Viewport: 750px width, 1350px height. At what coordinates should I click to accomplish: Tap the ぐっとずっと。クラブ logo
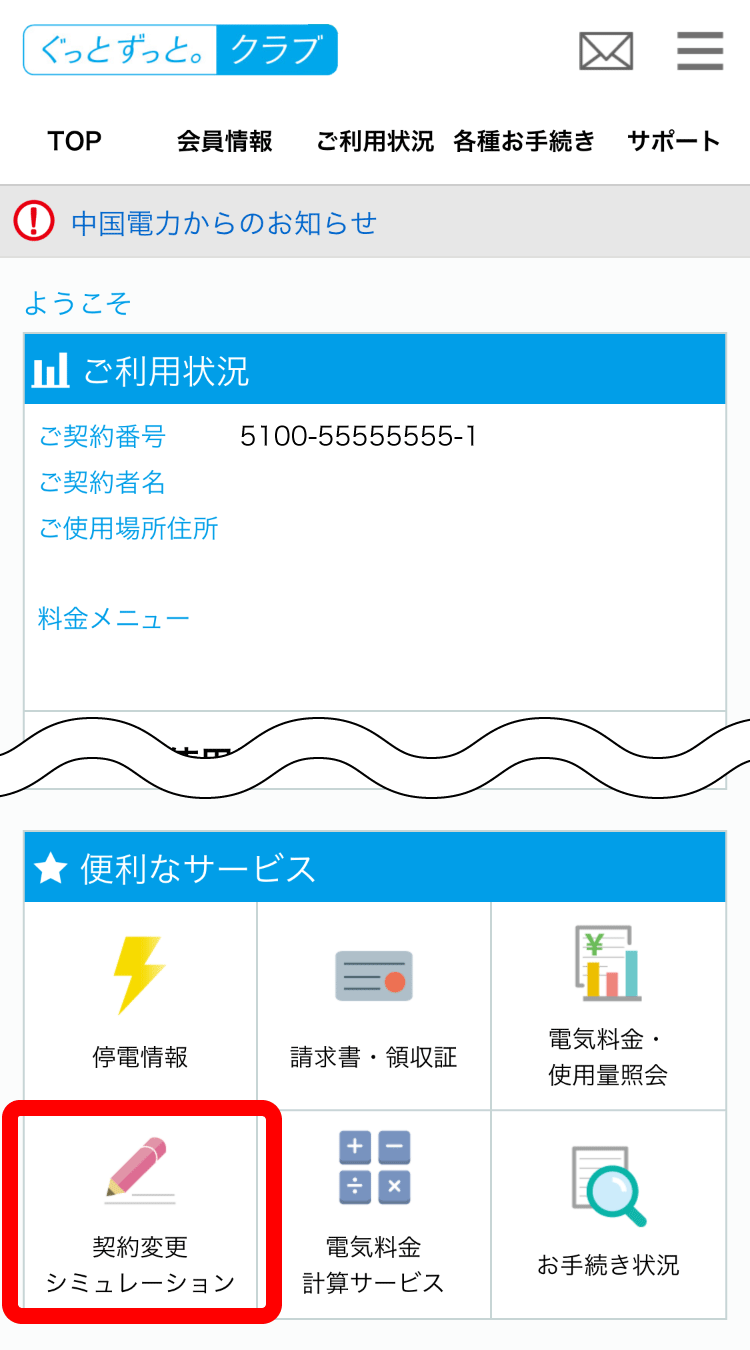click(x=180, y=50)
